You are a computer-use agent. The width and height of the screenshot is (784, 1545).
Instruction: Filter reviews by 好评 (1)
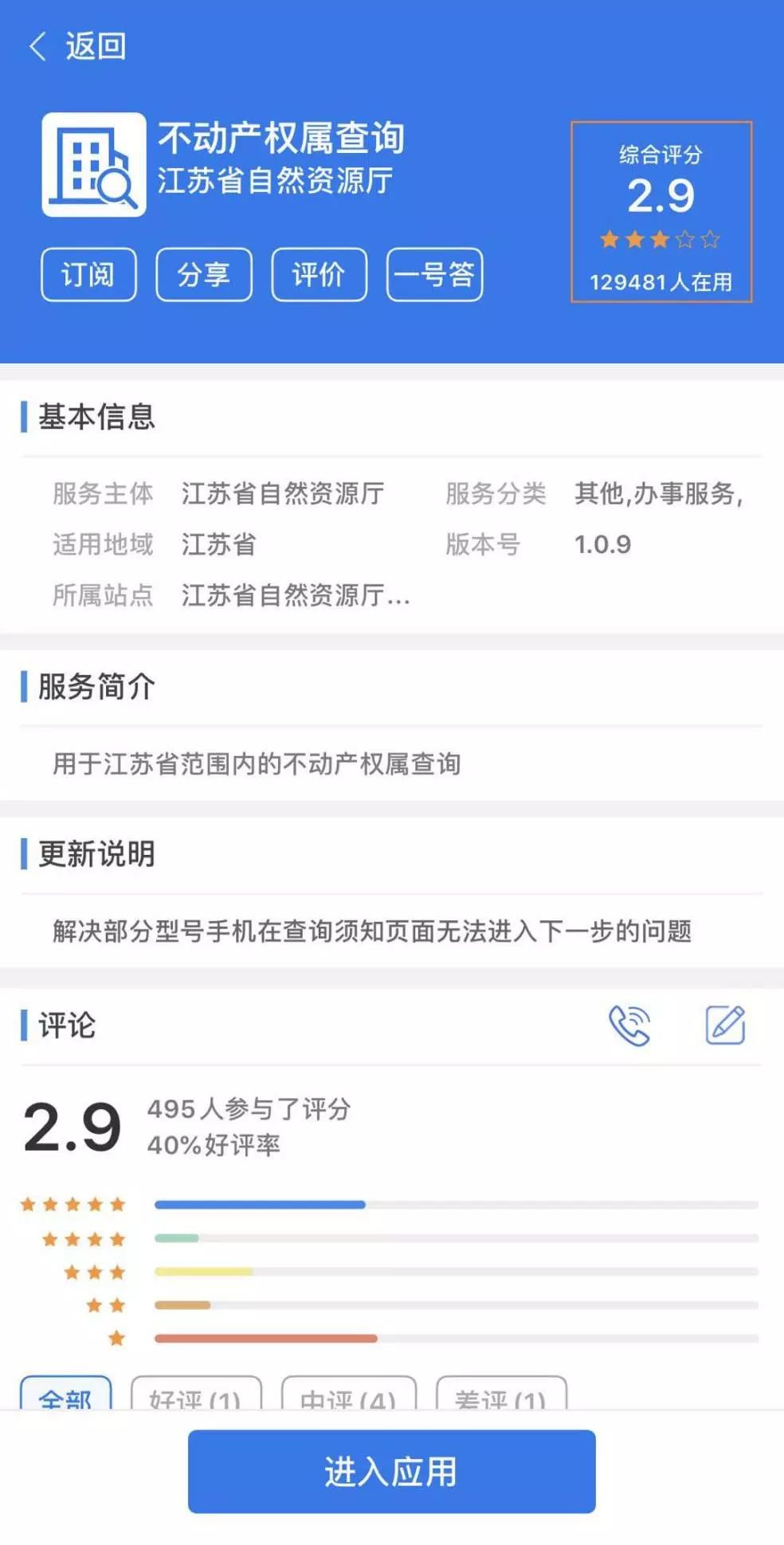[x=196, y=1394]
